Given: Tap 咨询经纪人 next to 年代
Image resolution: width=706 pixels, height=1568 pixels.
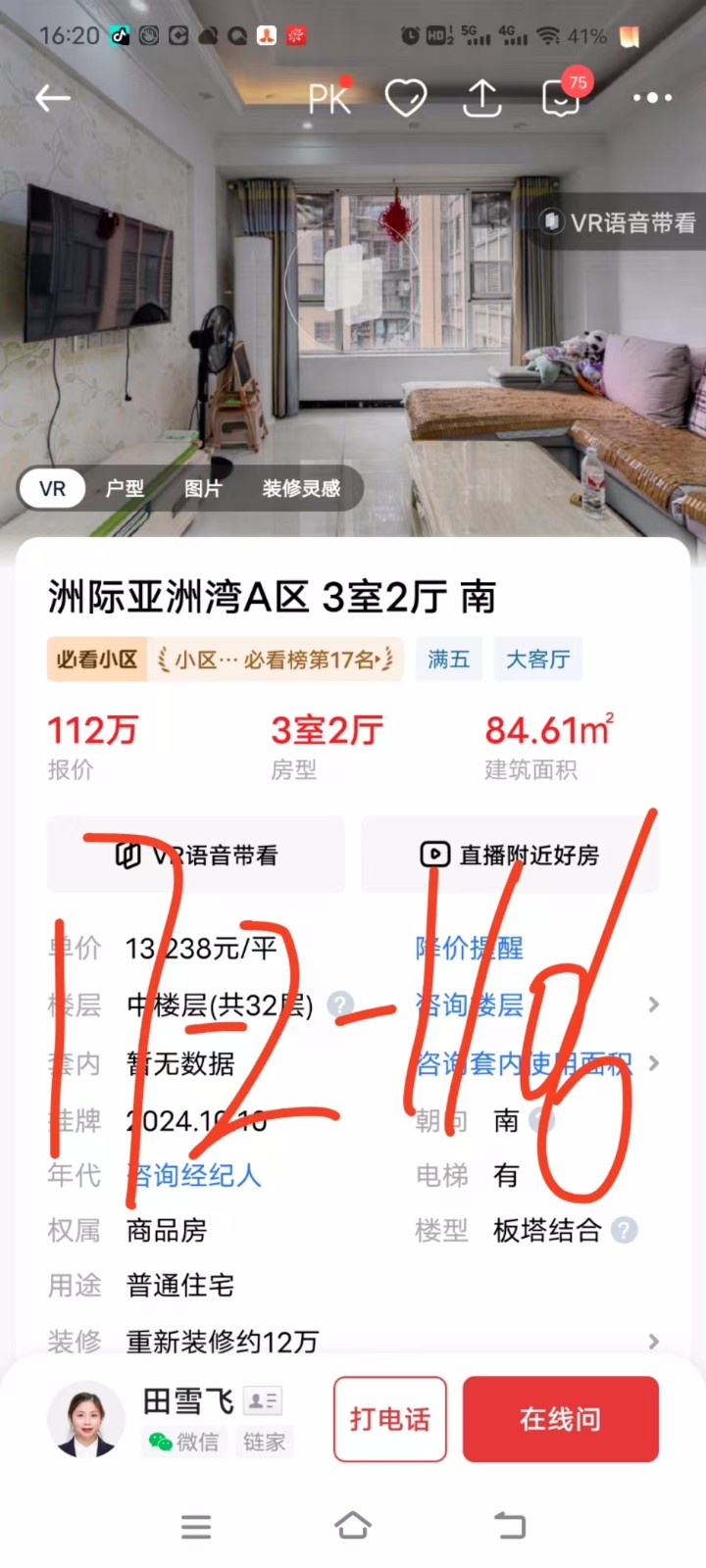Looking at the screenshot, I should point(194,1174).
